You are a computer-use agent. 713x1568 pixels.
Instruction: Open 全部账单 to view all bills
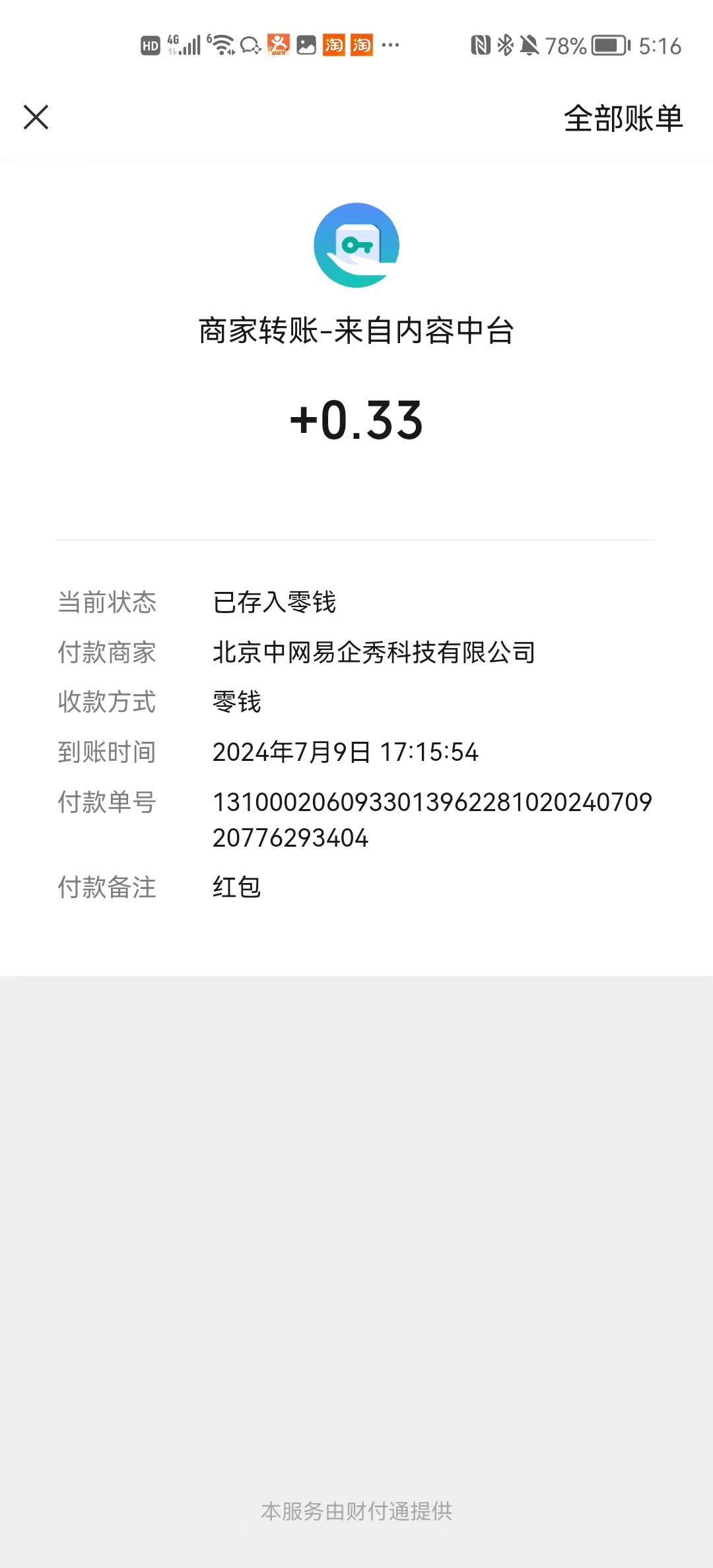623,119
